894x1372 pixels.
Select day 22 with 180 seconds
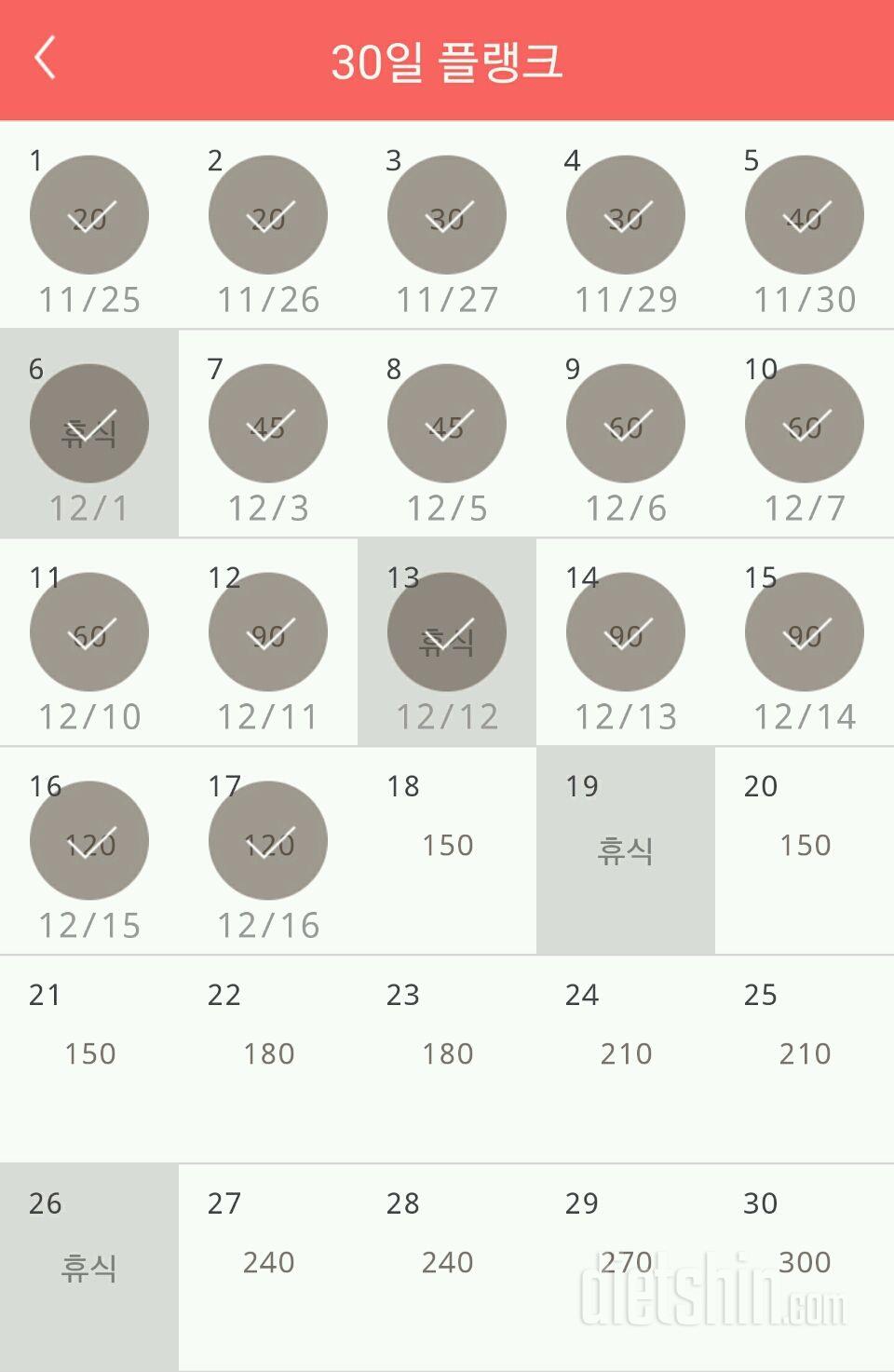(x=268, y=1056)
